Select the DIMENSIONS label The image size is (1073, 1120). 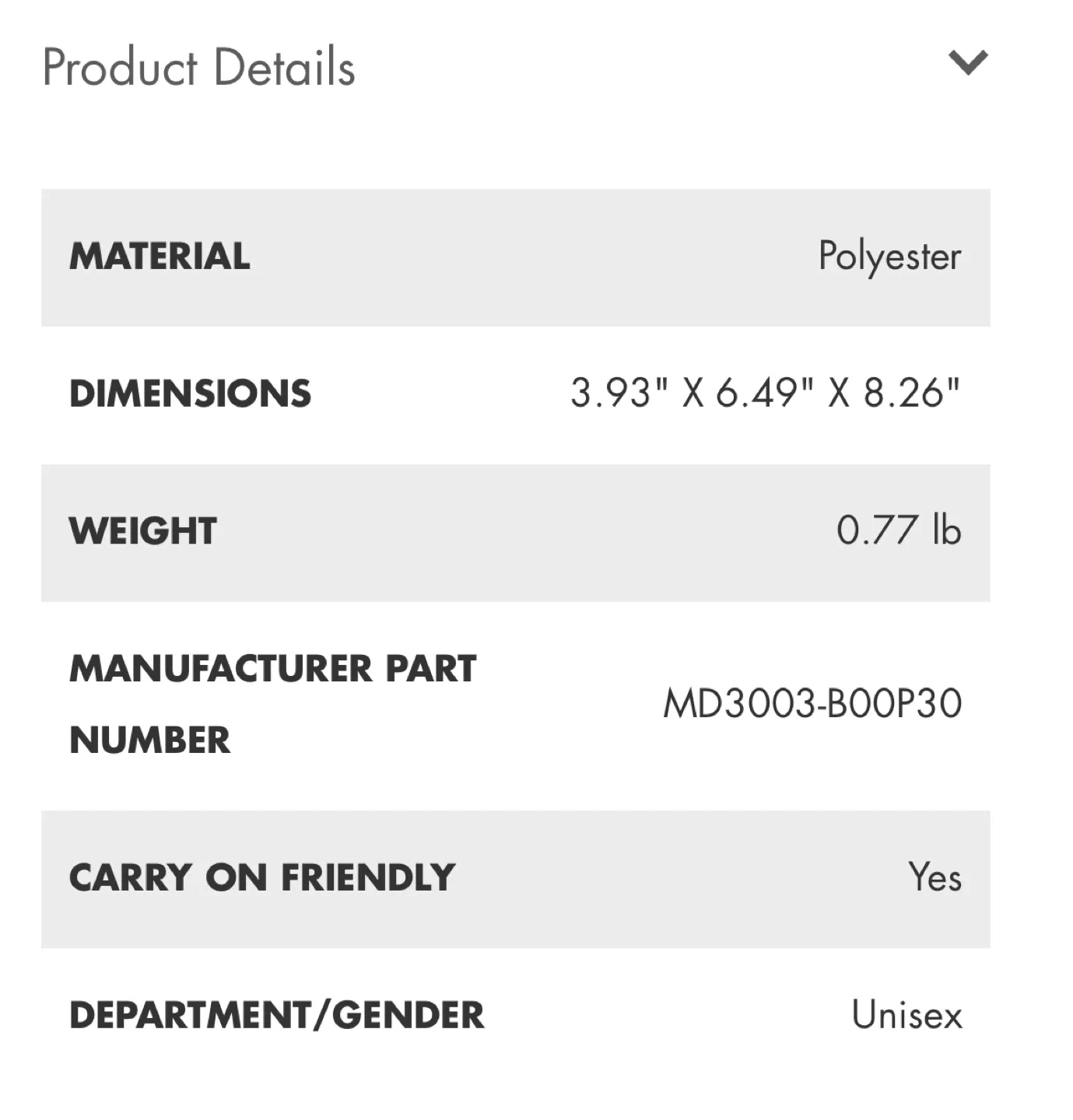point(189,394)
